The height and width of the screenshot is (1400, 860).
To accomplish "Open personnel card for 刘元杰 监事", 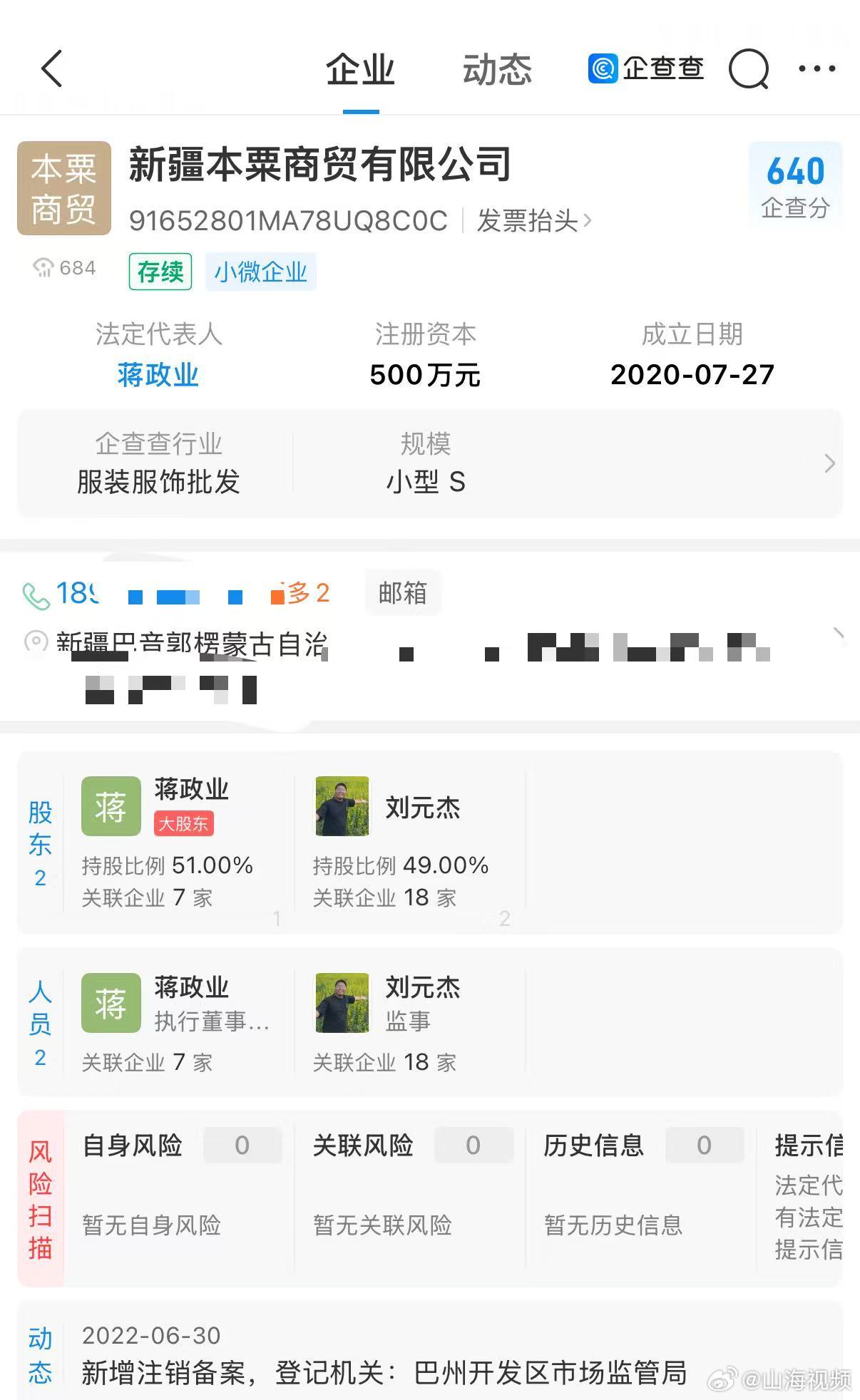I will 410,1021.
